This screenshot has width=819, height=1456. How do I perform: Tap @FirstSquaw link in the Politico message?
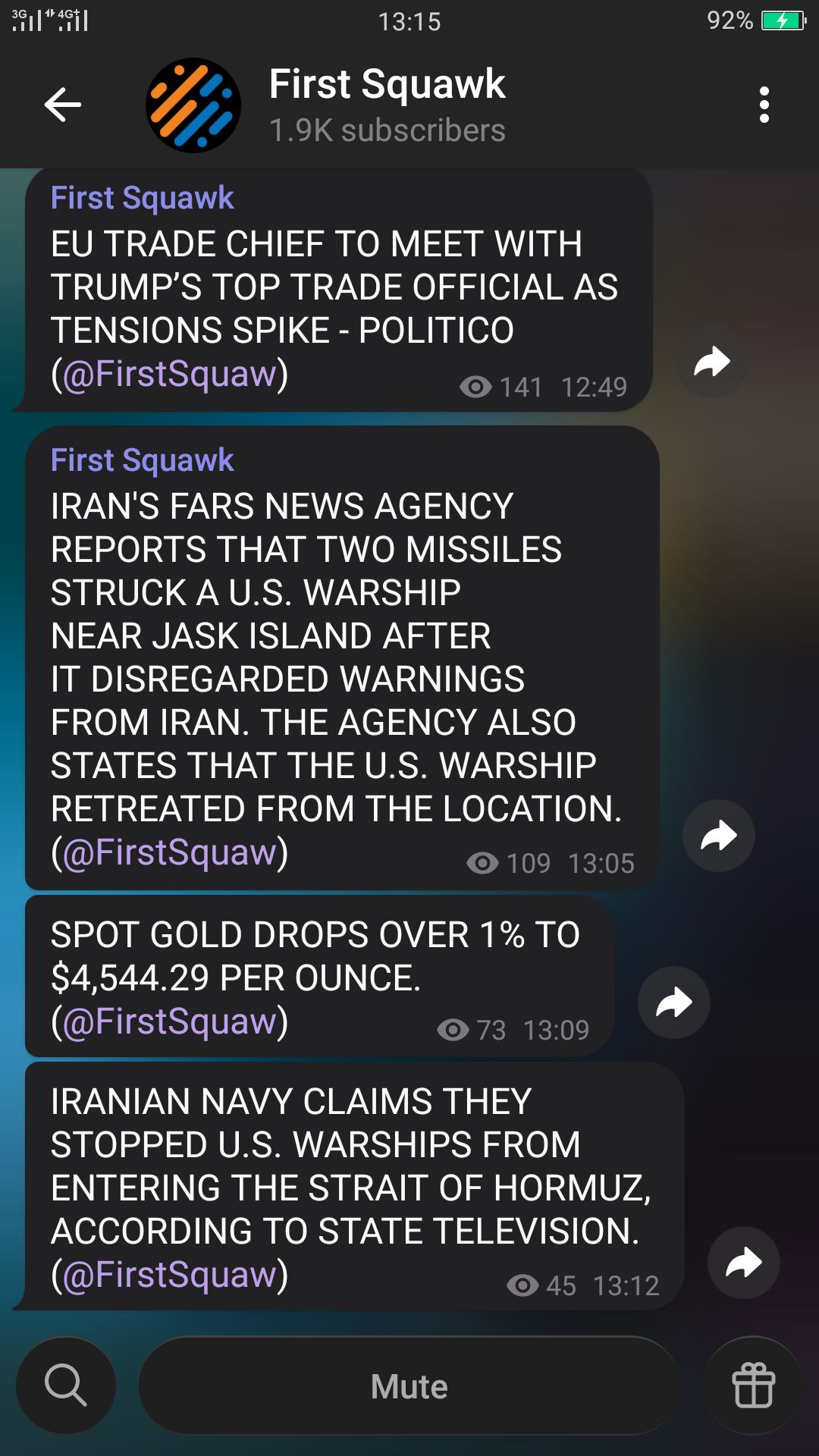(169, 374)
